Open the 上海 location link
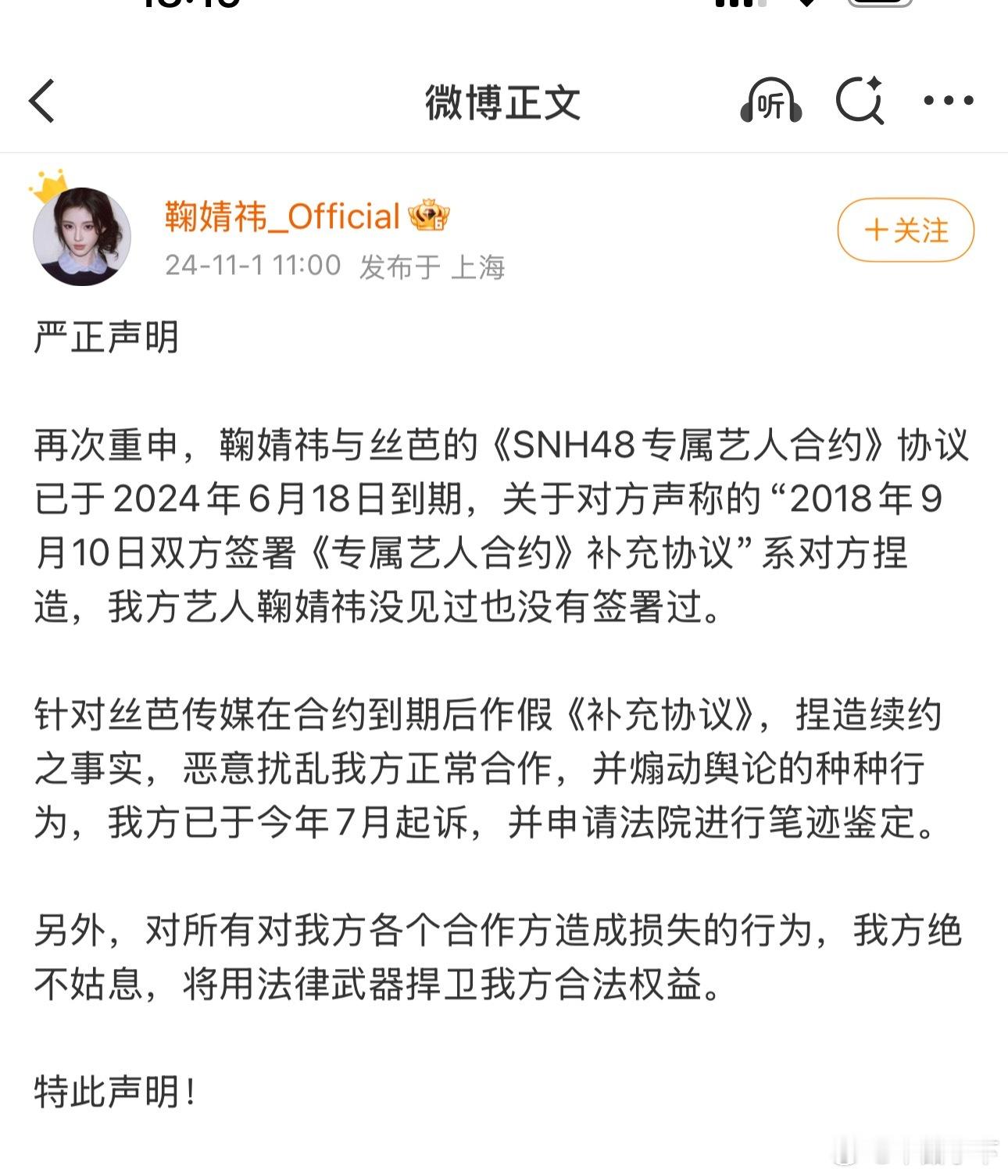The width and height of the screenshot is (1008, 1176). click(477, 266)
